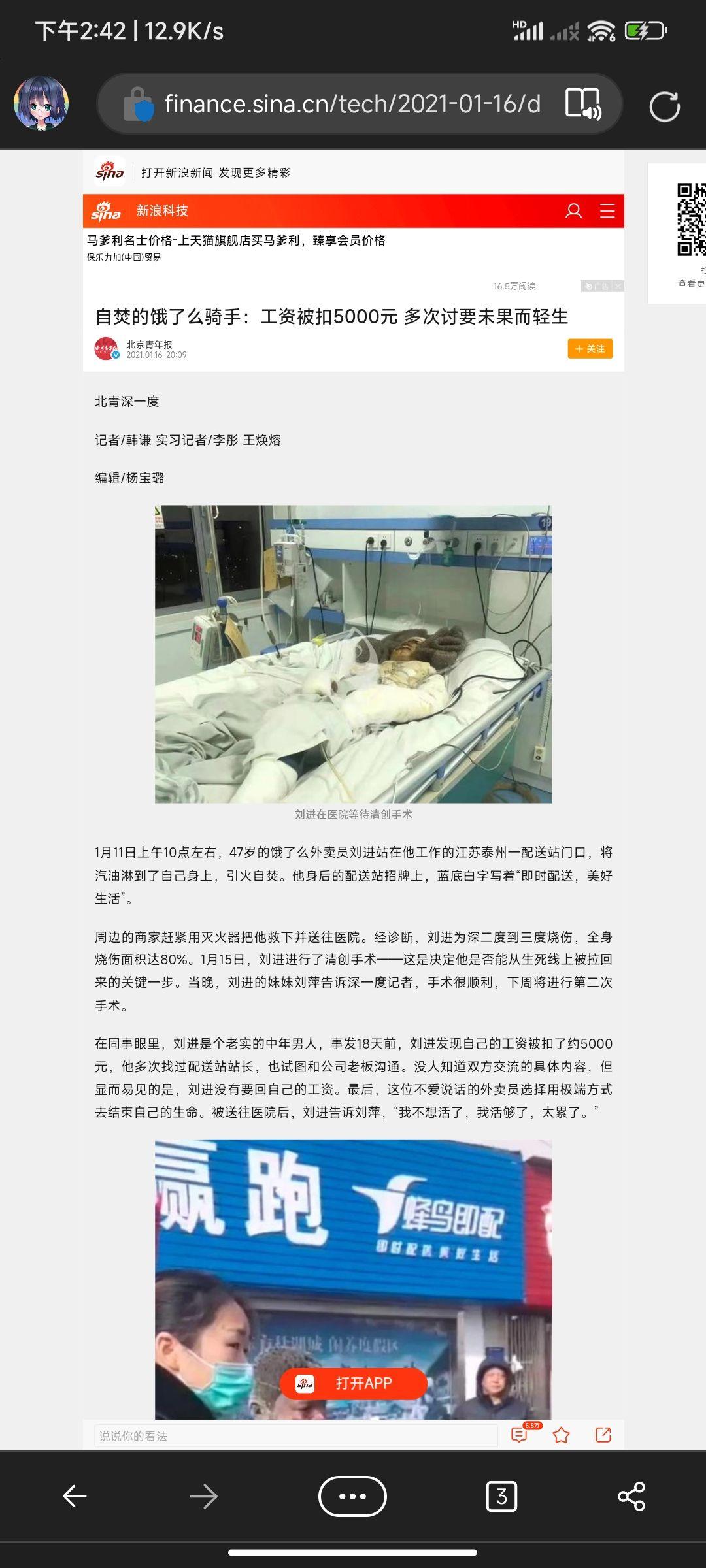View the hospital bed photo of 刘进
Image resolution: width=706 pixels, height=1568 pixels.
[353, 654]
